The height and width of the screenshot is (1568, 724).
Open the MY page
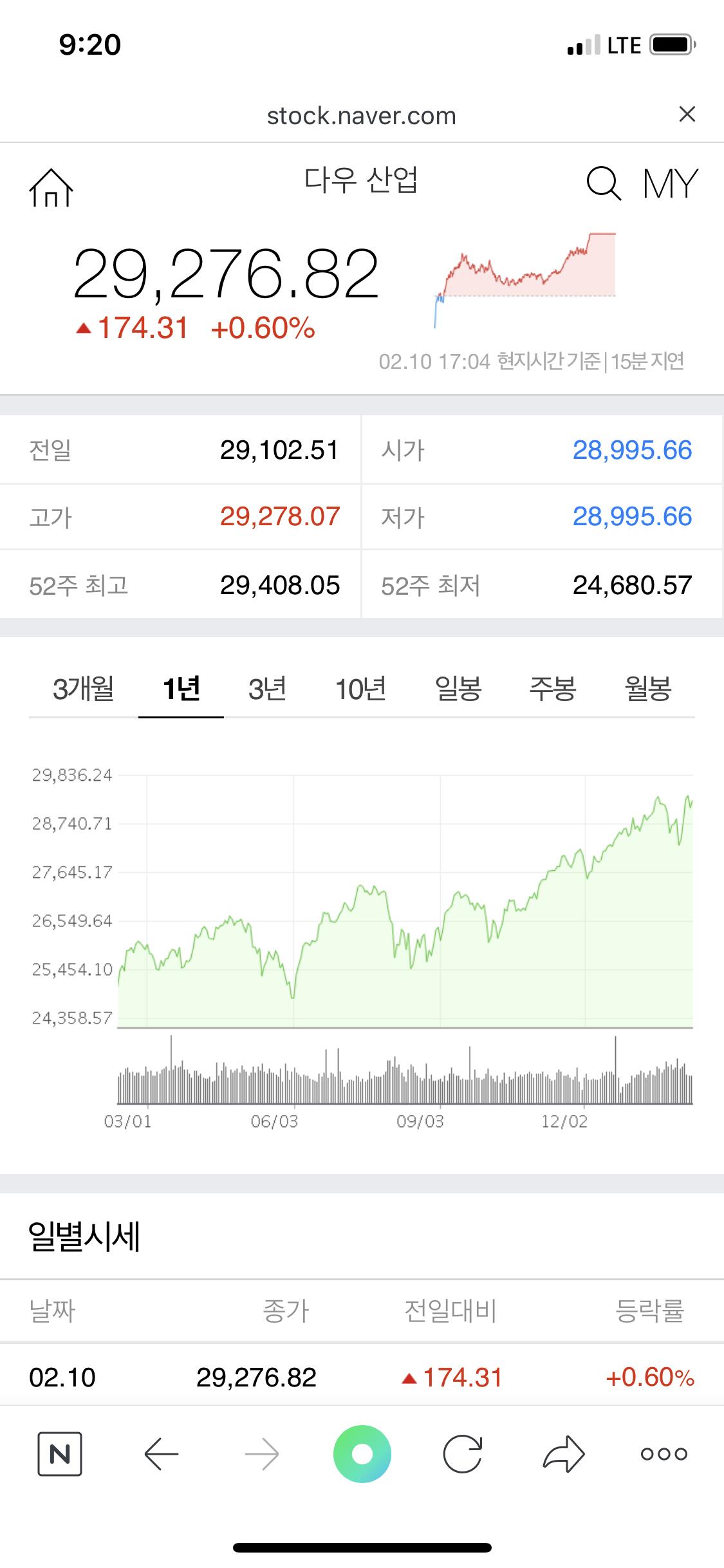click(670, 183)
